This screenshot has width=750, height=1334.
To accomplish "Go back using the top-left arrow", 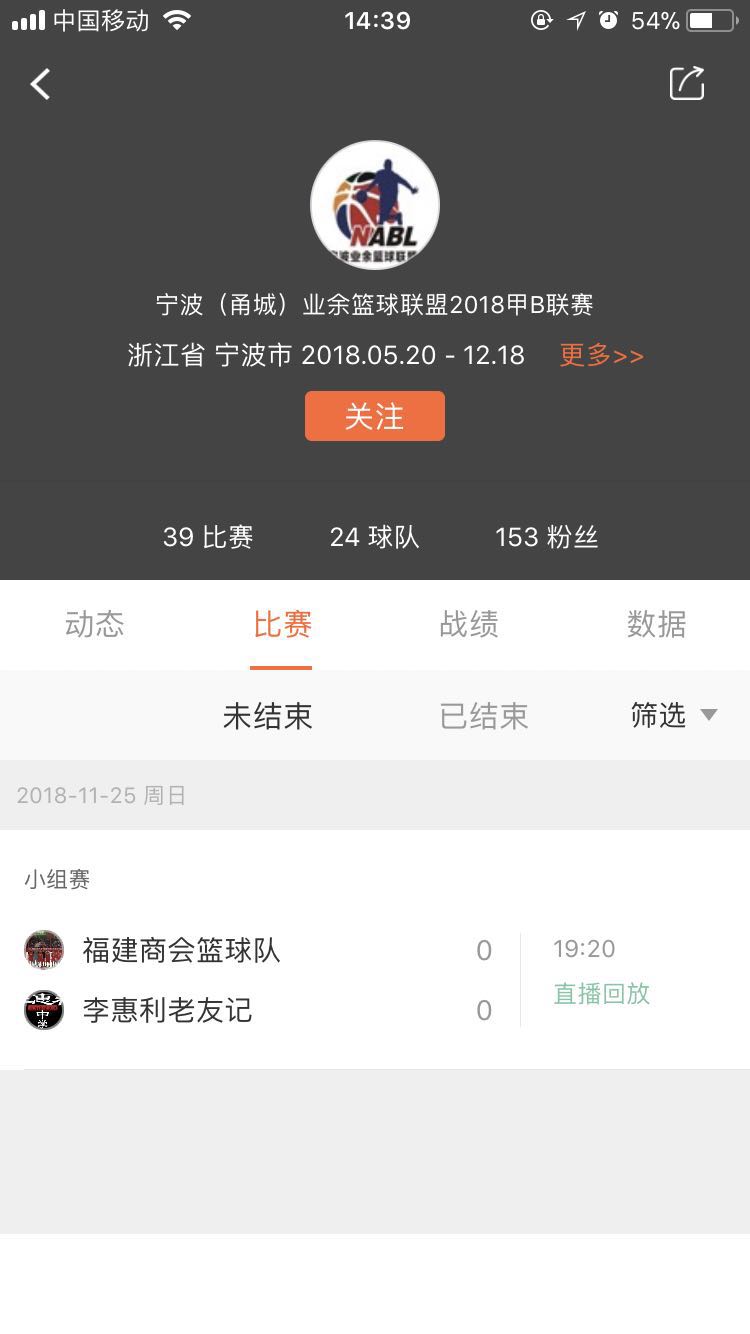I will click(40, 85).
